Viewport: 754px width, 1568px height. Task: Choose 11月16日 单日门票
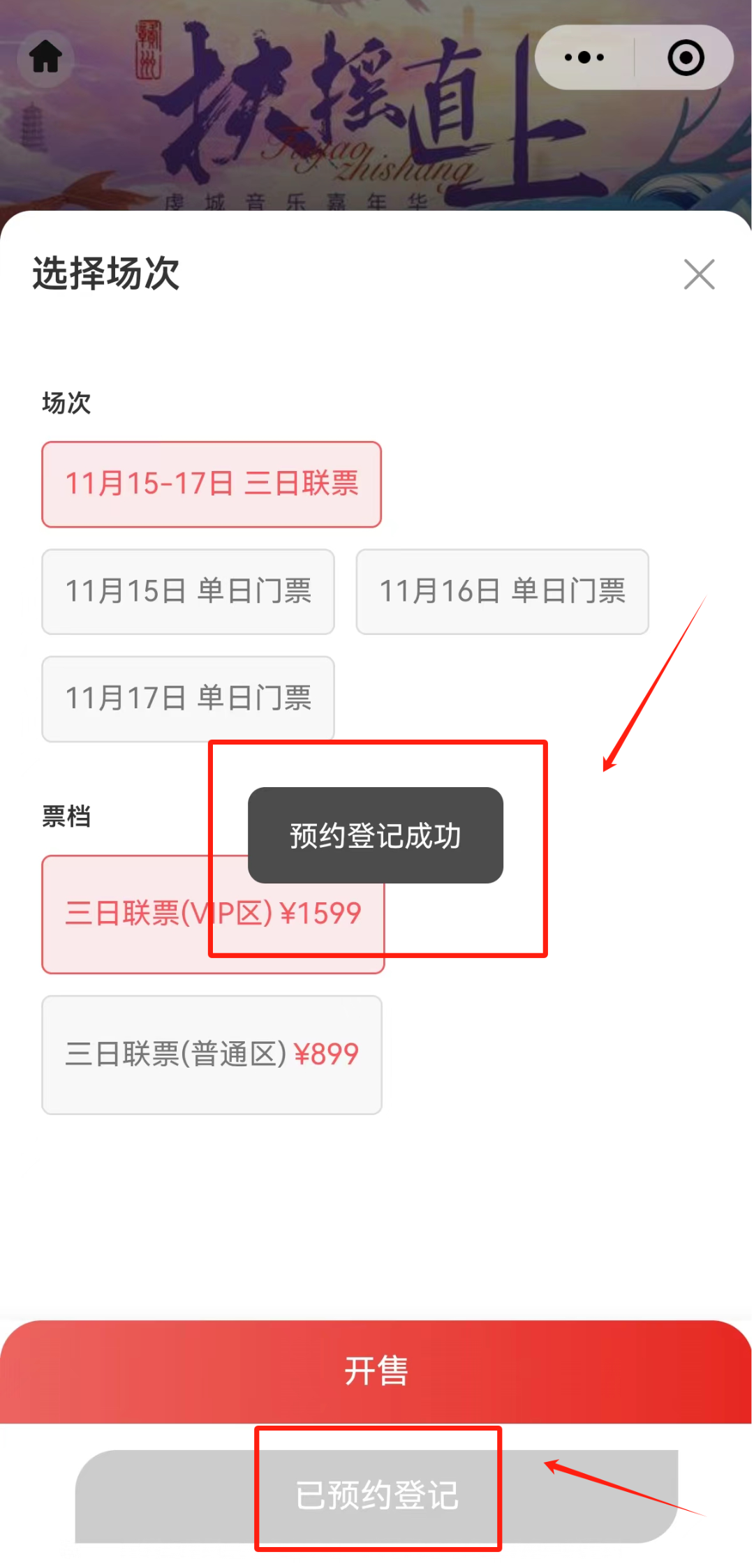click(502, 592)
